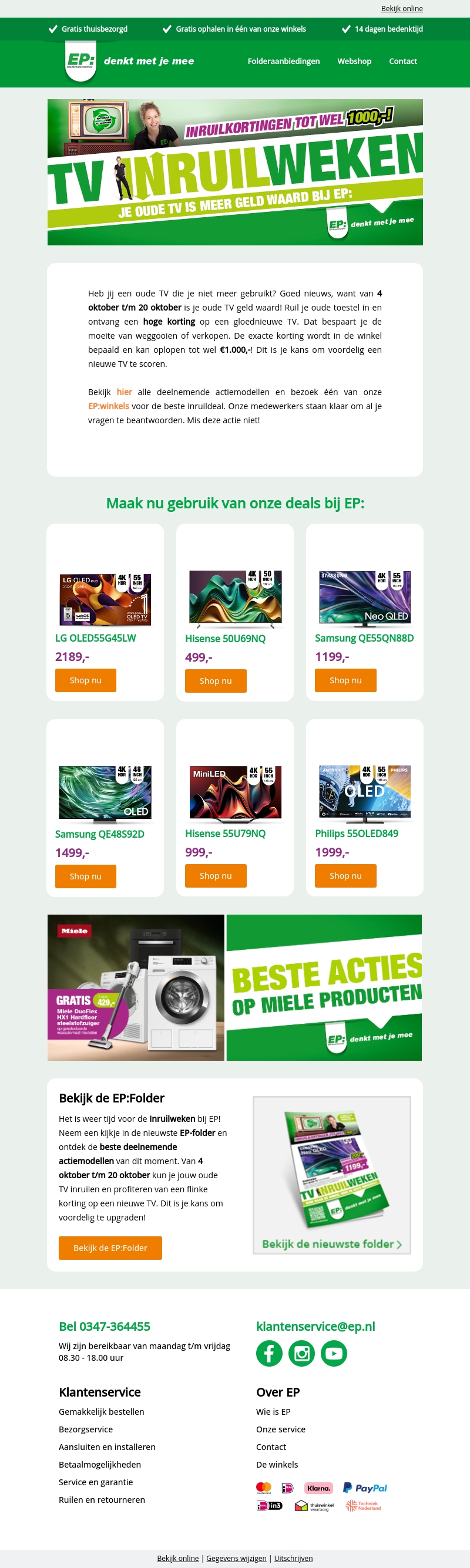Viewport: 470px width, 1568px height.
Task: Open the Folderaanbiedingen menu item
Action: [283, 61]
